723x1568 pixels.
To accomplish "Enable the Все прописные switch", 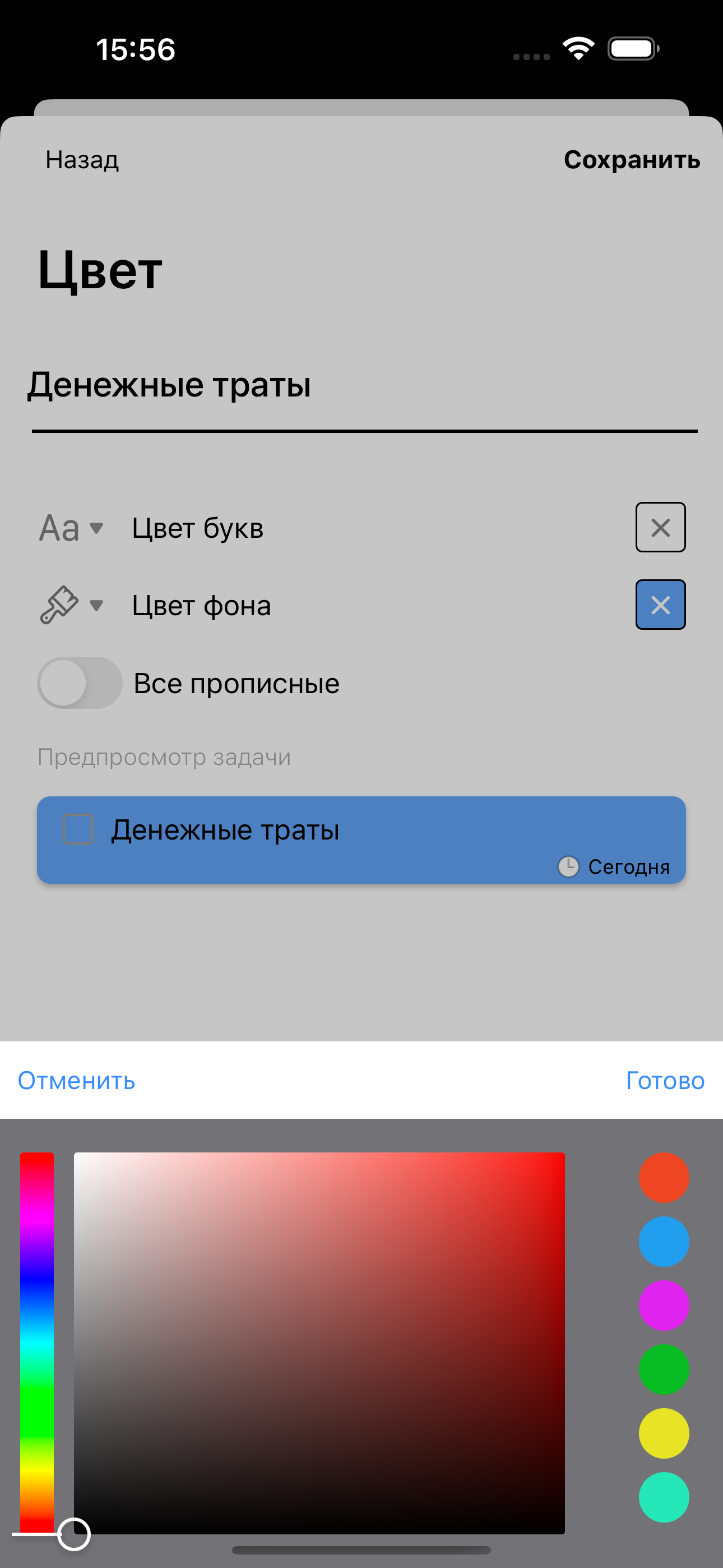I will 80,683.
